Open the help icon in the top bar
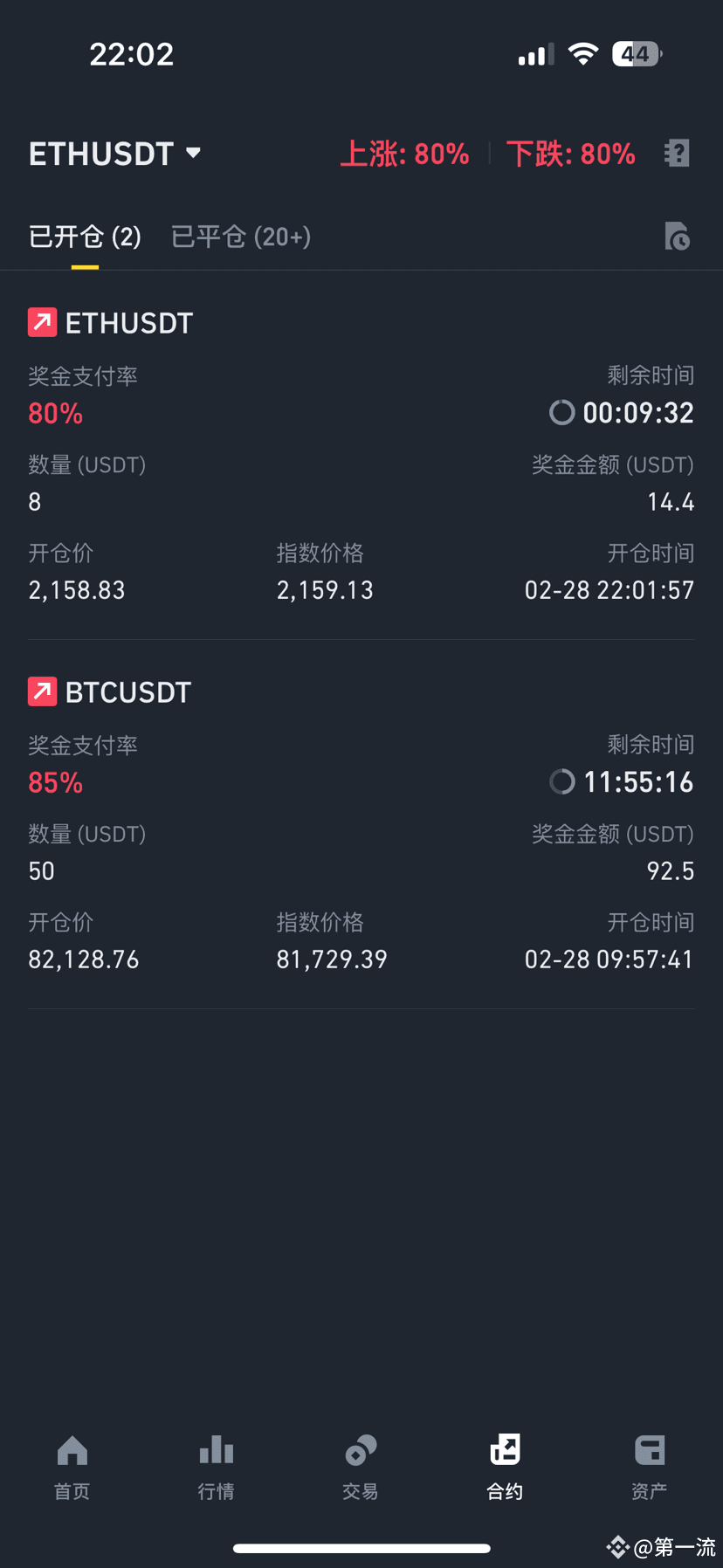The image size is (723, 1568). (x=677, y=153)
